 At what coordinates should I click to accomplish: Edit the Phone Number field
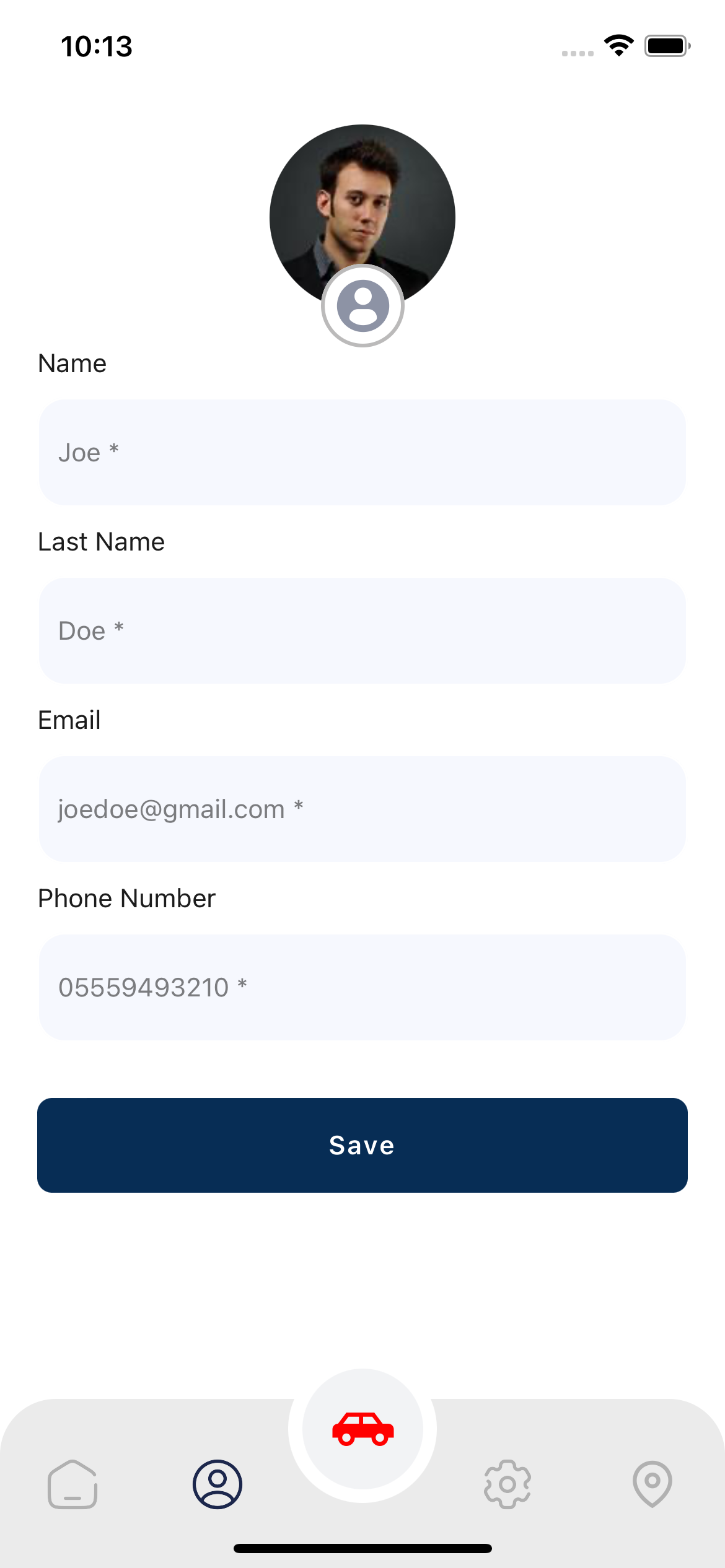(362, 987)
